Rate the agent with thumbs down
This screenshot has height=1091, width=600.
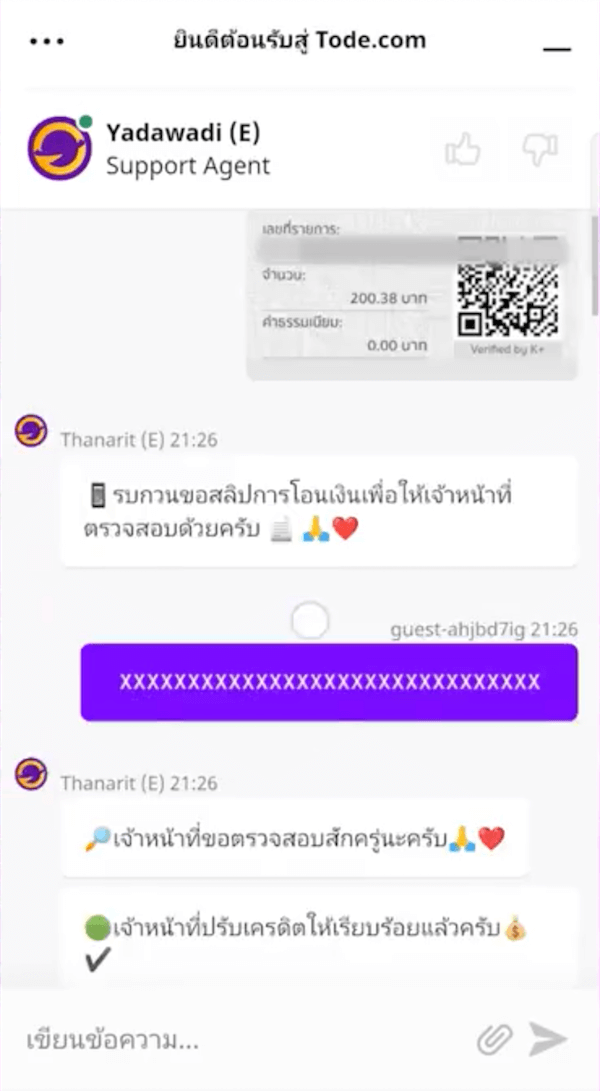coord(540,149)
